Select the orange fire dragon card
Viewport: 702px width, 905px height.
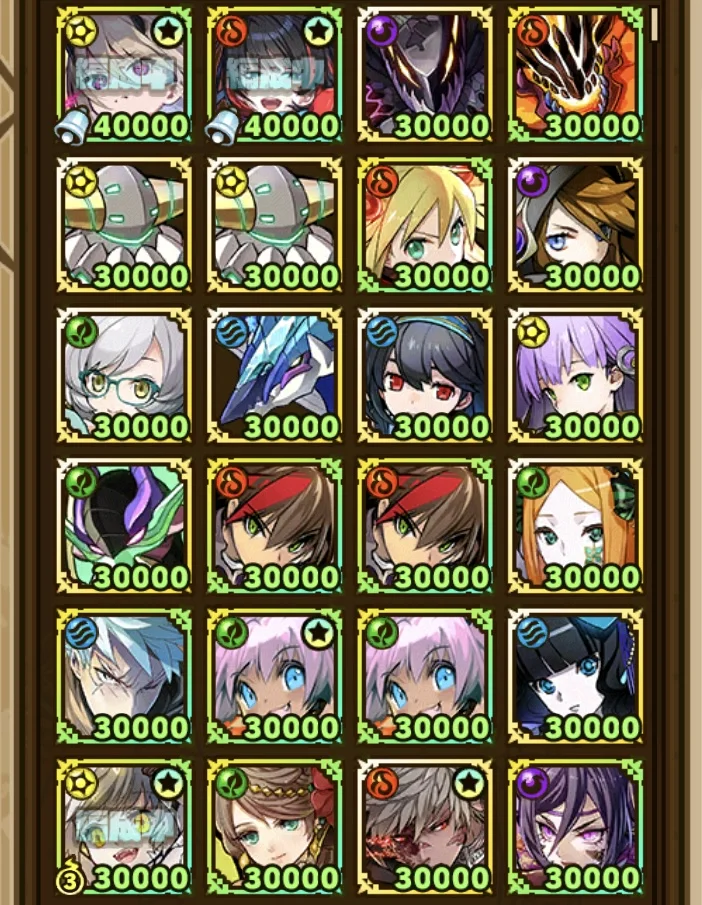click(575, 75)
